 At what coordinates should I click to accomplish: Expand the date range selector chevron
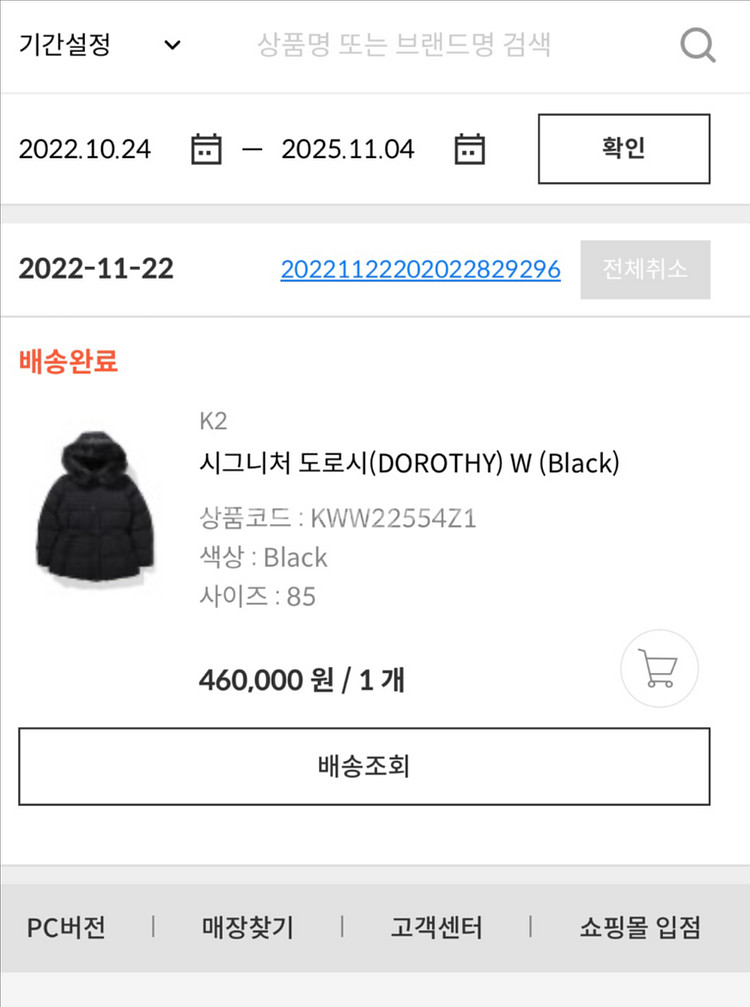tap(172, 45)
